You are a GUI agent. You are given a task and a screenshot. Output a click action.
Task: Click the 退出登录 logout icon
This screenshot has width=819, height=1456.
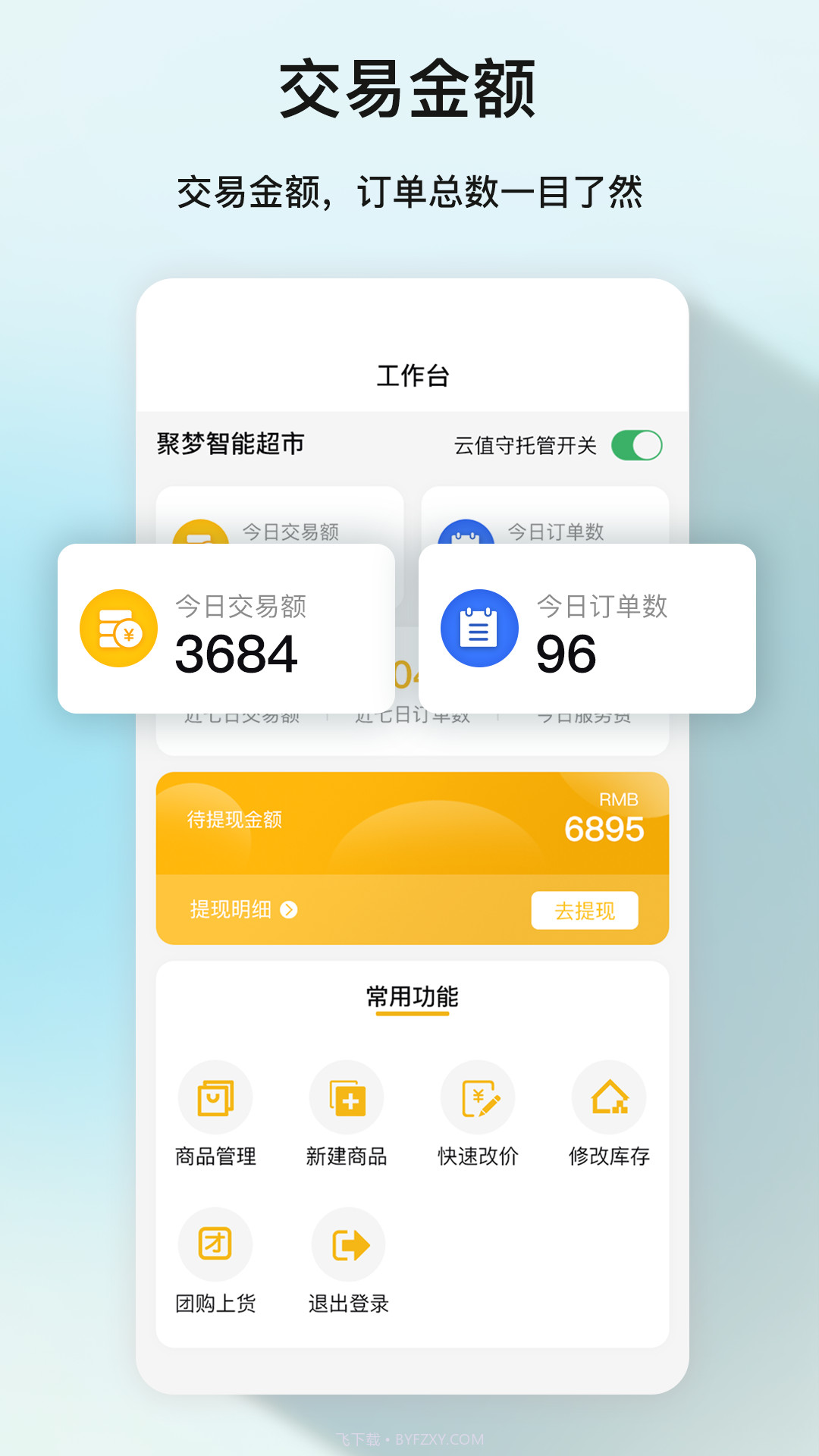(x=347, y=1244)
